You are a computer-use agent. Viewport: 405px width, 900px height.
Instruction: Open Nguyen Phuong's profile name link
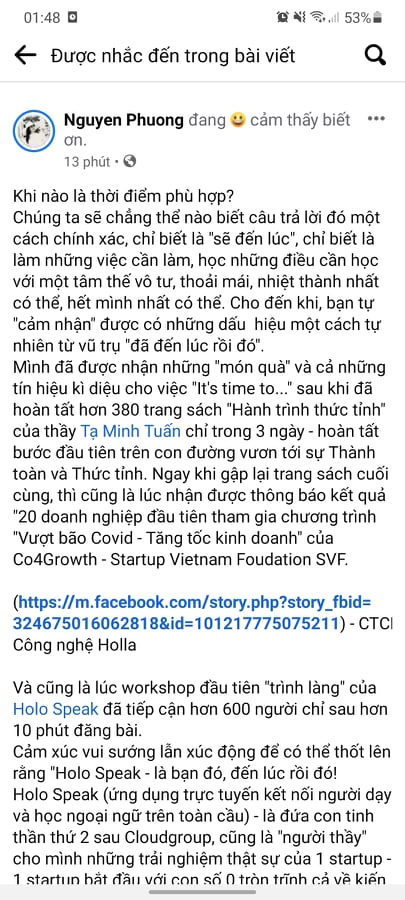point(124,120)
